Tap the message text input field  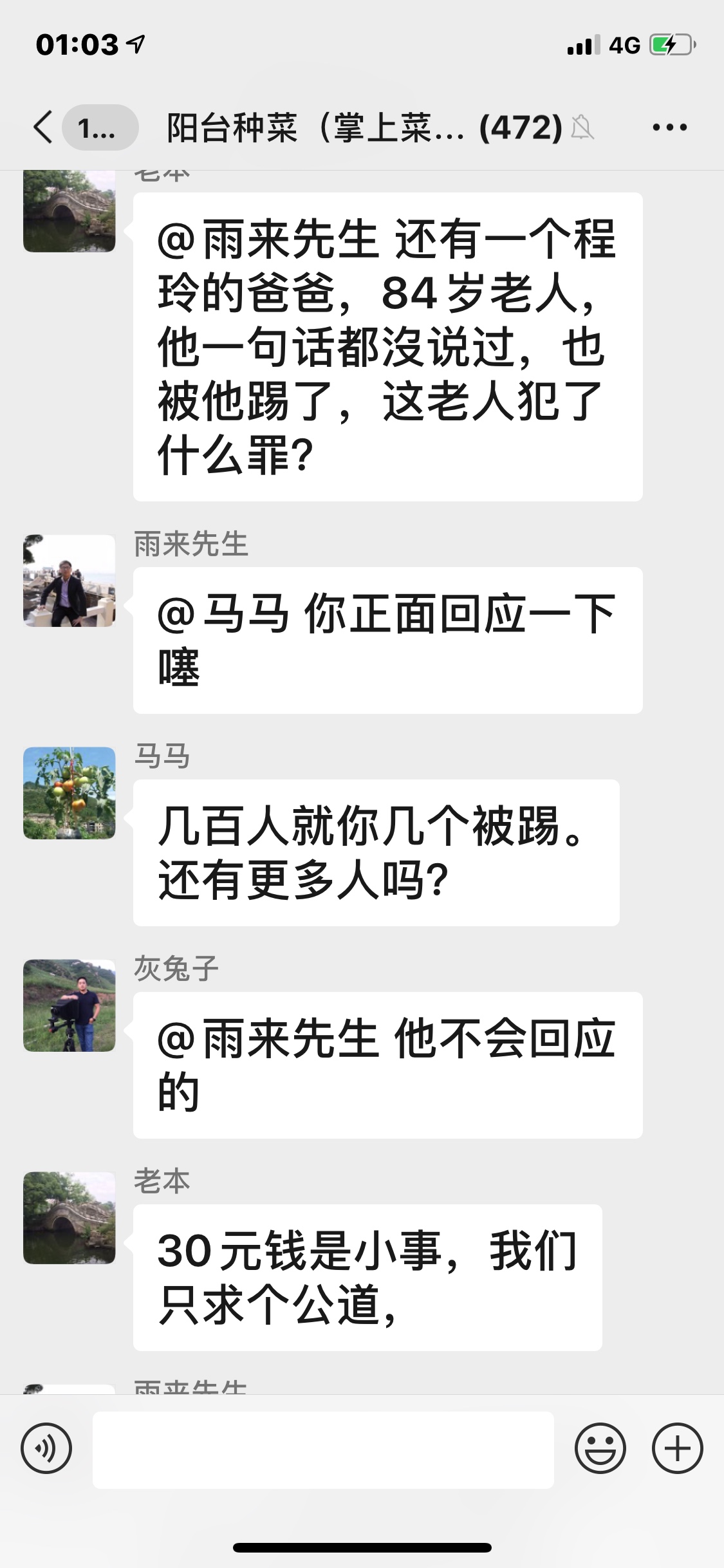[x=323, y=1450]
